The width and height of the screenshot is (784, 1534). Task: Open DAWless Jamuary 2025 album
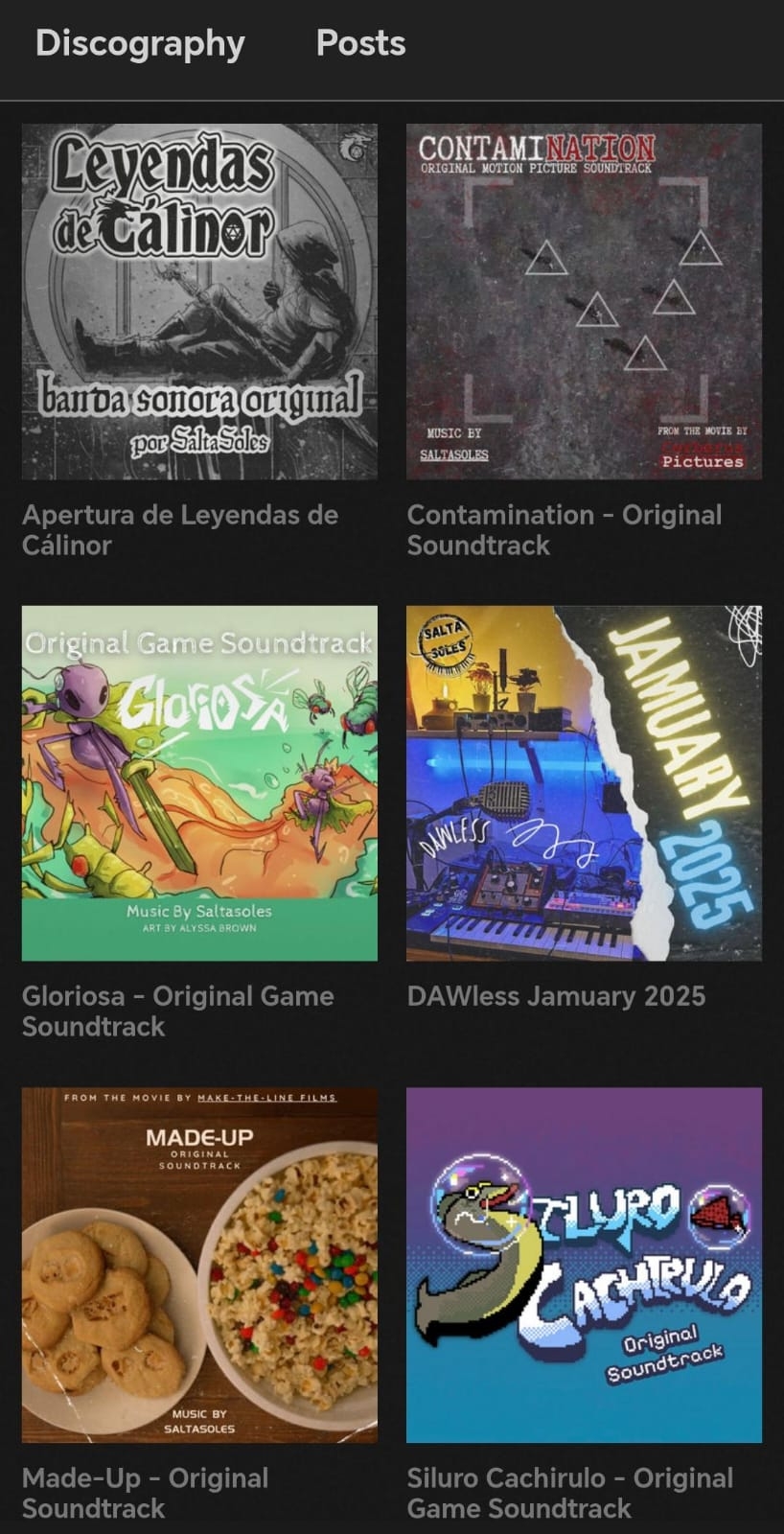584,783
